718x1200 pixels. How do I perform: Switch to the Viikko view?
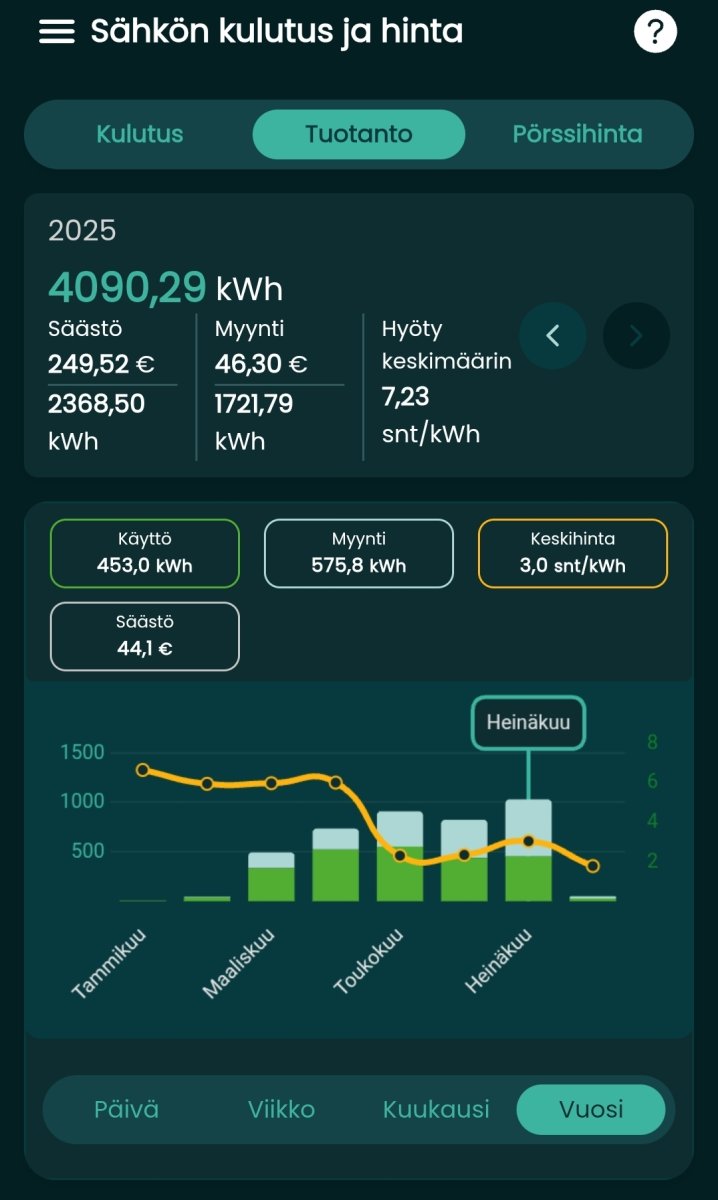(281, 1109)
